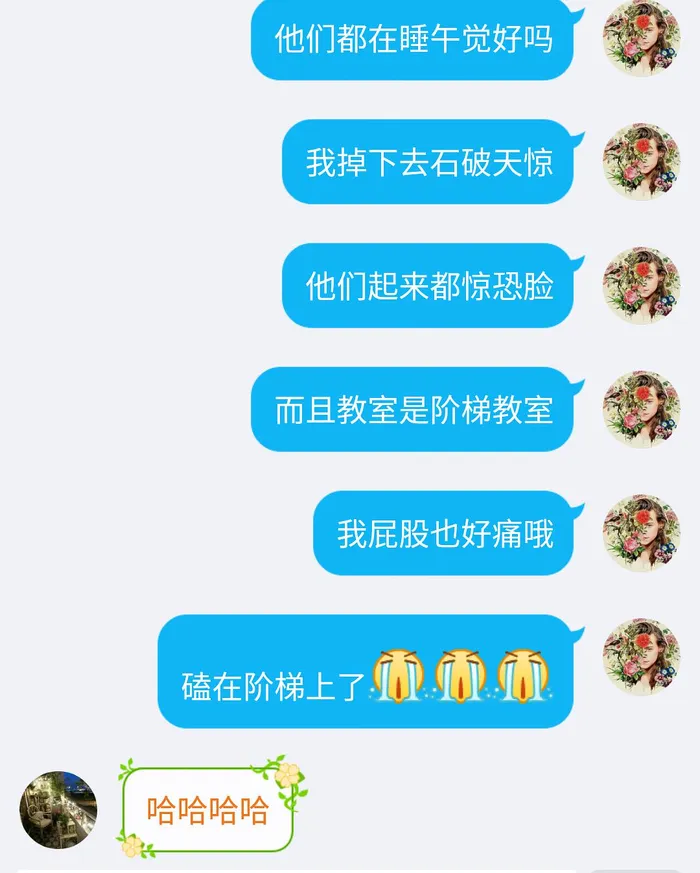View profile from avatar beside "他们起来都惊恐脸"

[641, 285]
